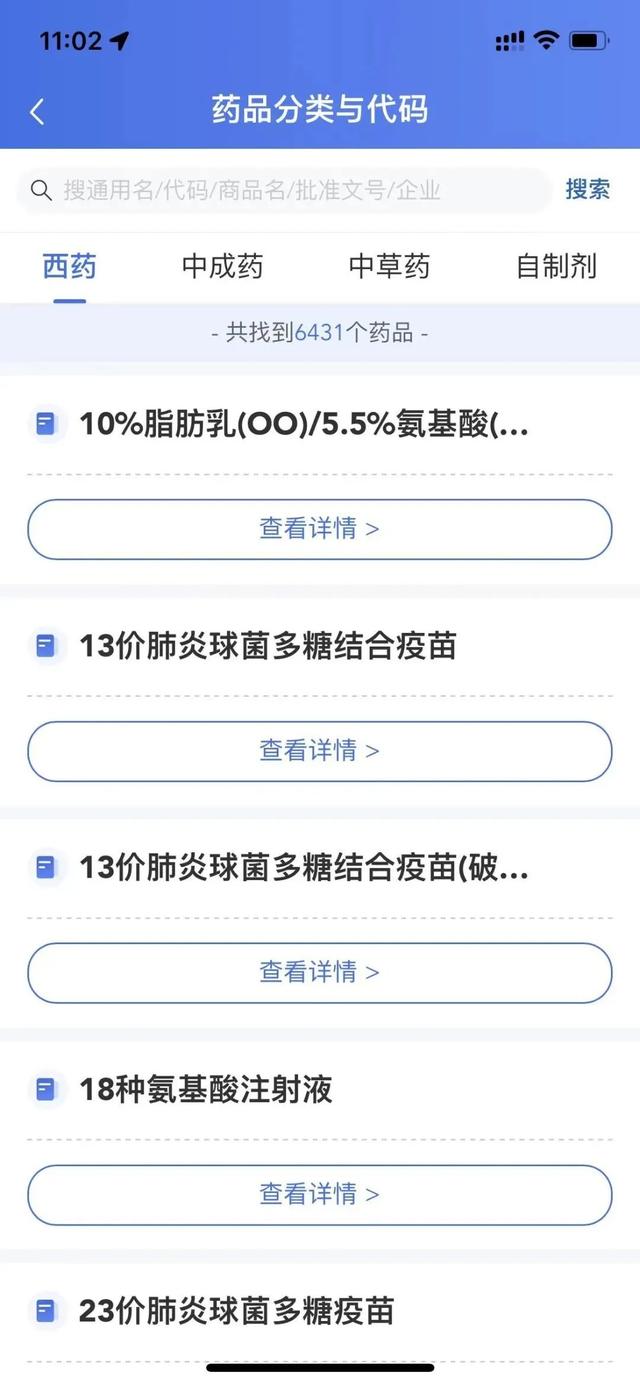This screenshot has width=640, height=1385.
Task: Tap 查看详情 under 13价肺炎球菌多糖结合疫苗(破…
Action: [320, 973]
